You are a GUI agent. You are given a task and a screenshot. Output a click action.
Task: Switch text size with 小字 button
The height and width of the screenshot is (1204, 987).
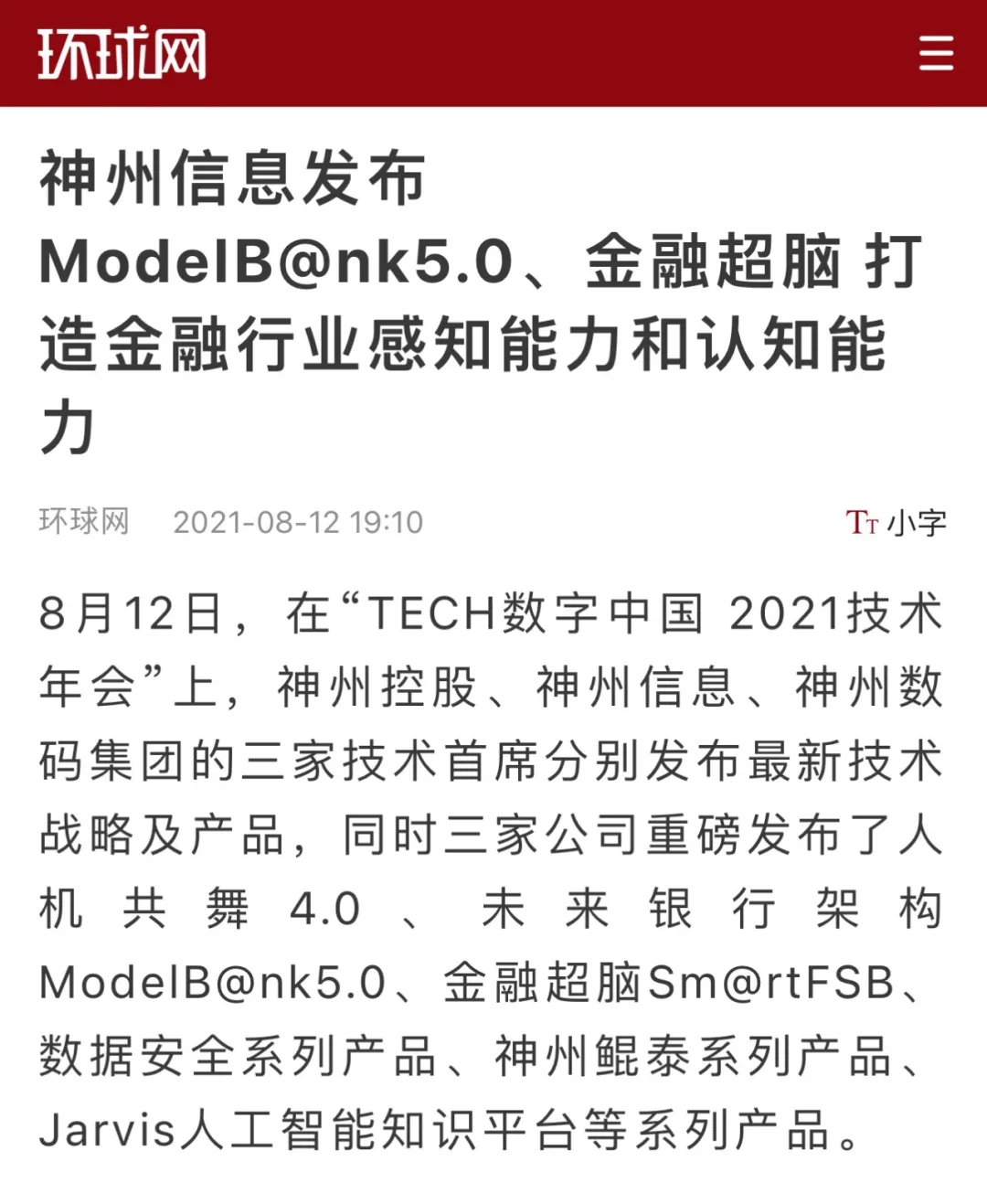(896, 523)
